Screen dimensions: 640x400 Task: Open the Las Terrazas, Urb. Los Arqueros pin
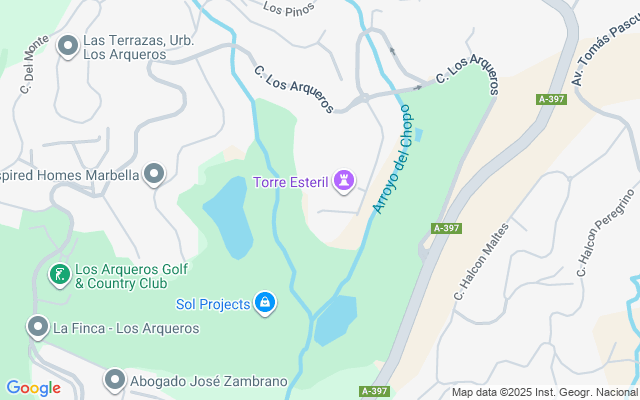pyautogui.click(x=68, y=47)
